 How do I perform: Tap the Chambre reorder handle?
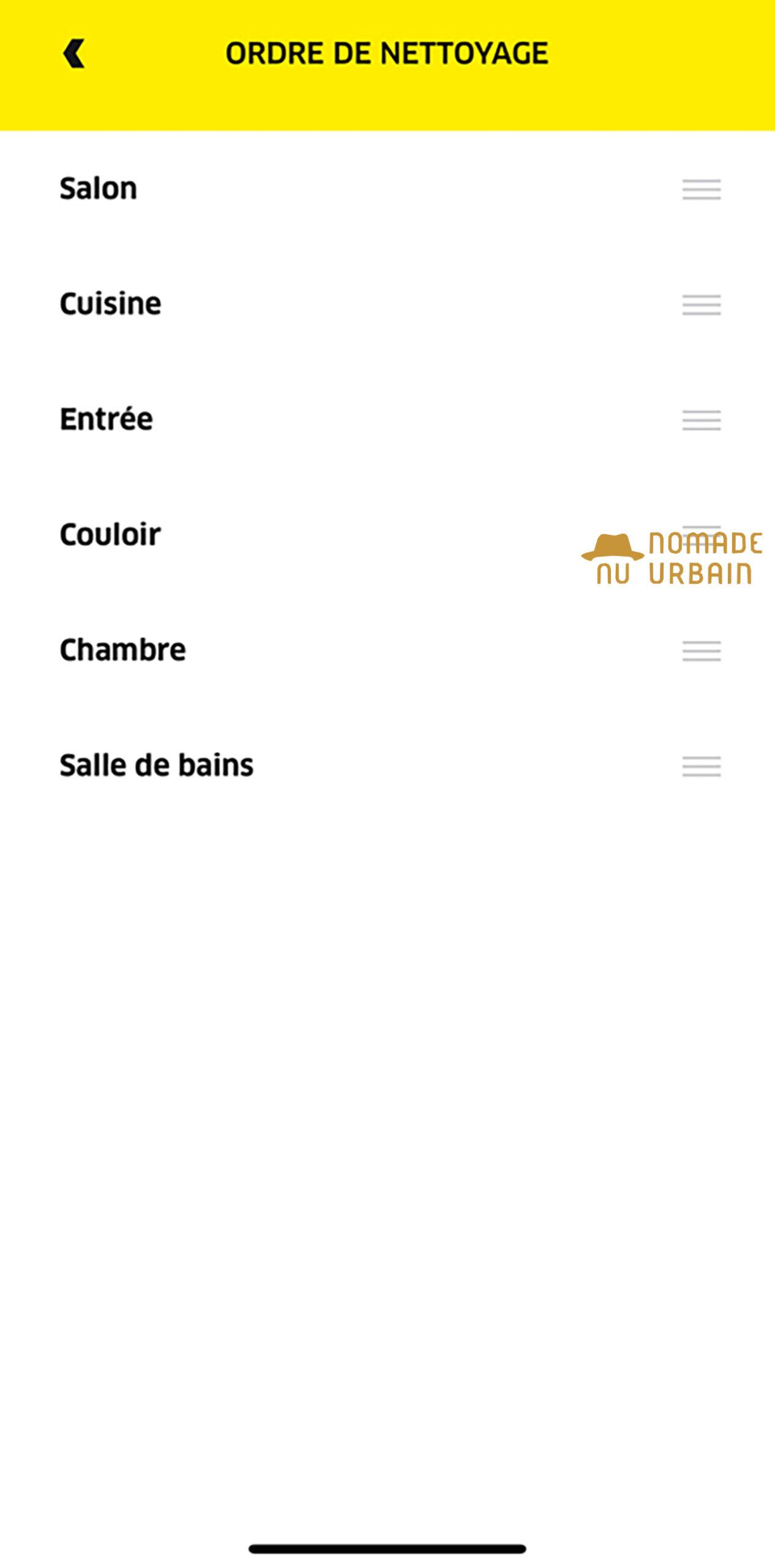pyautogui.click(x=702, y=650)
